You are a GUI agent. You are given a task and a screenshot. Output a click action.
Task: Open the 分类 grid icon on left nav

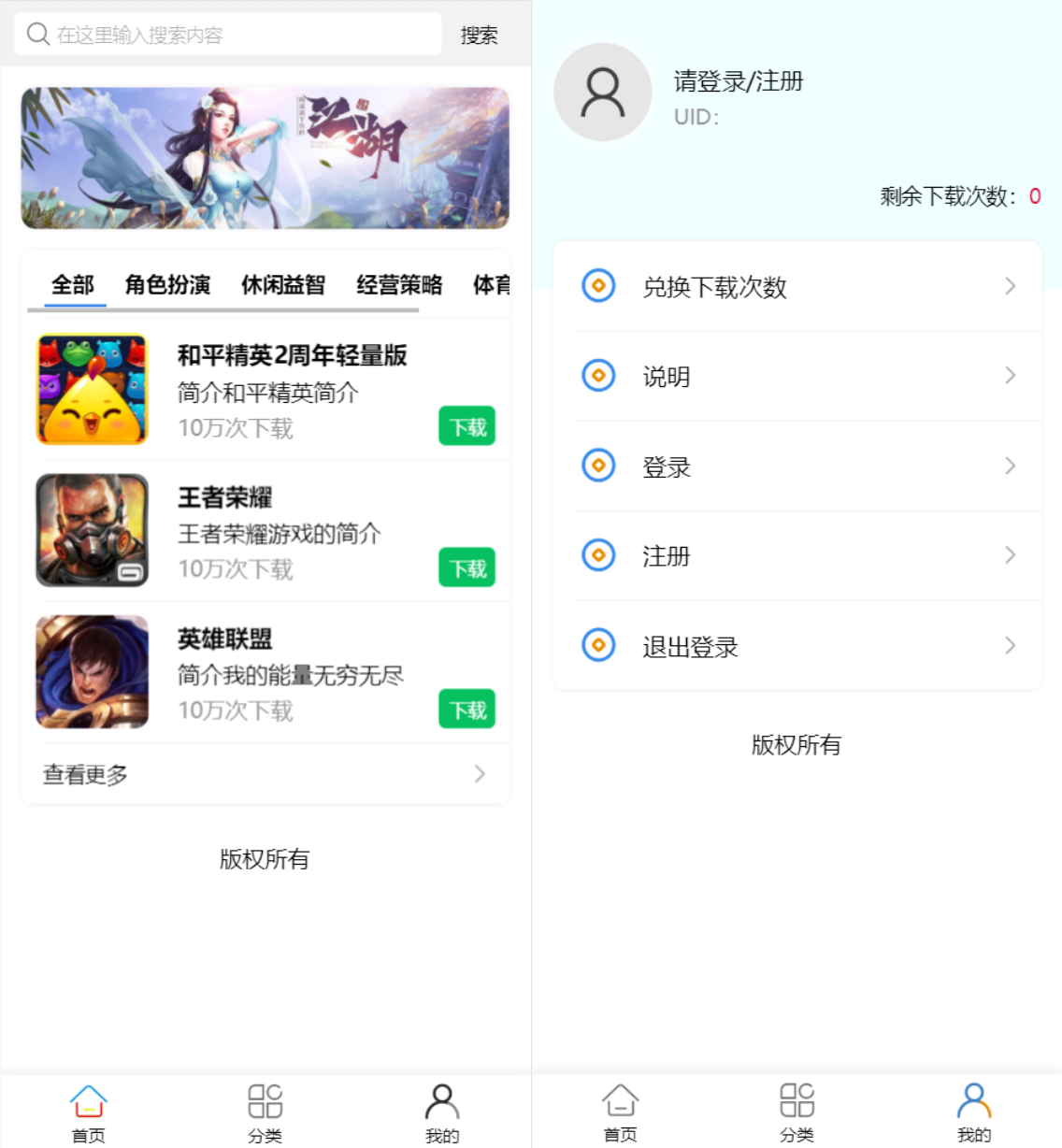click(x=265, y=1101)
